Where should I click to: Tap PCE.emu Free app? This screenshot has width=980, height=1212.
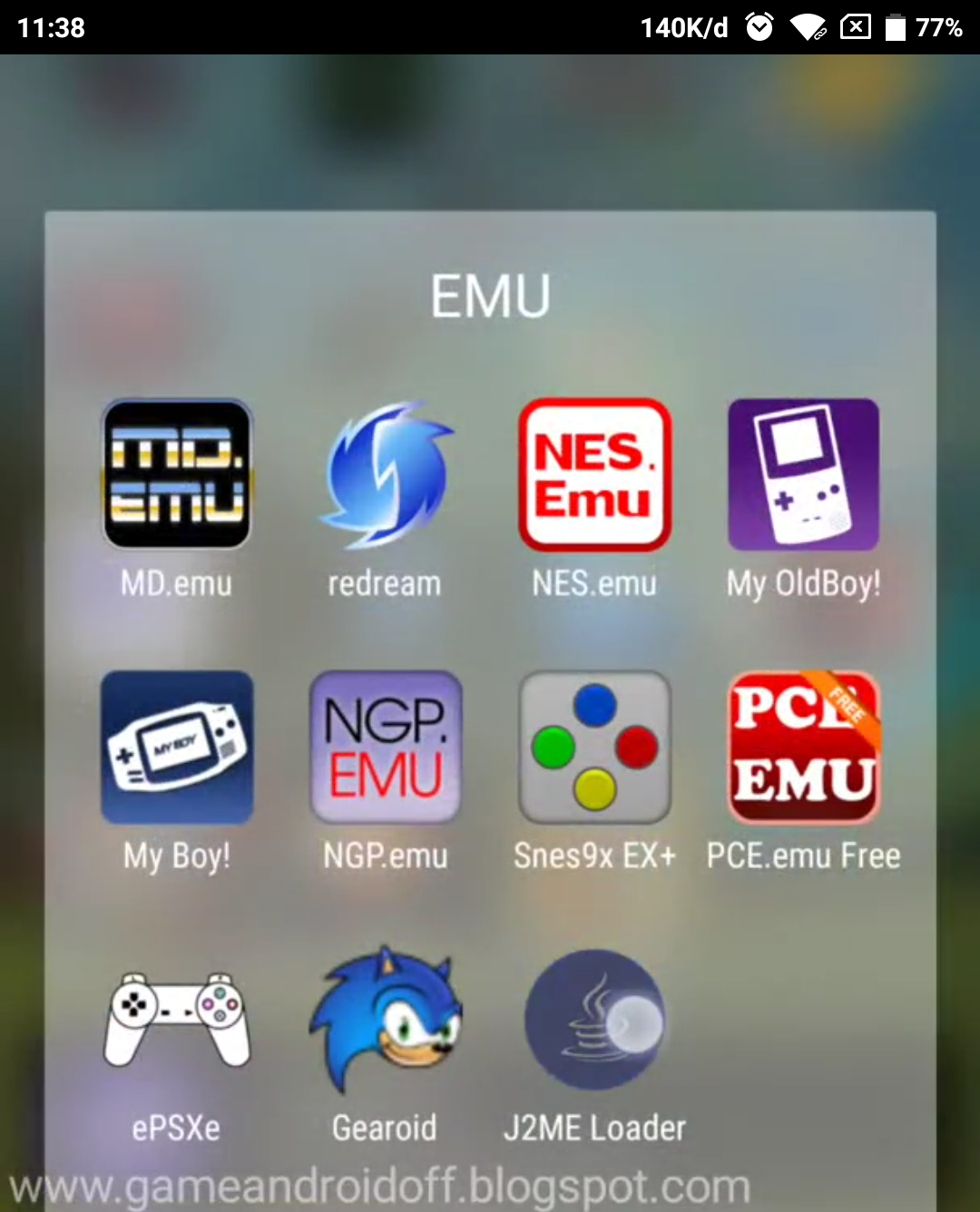pyautogui.click(x=803, y=747)
